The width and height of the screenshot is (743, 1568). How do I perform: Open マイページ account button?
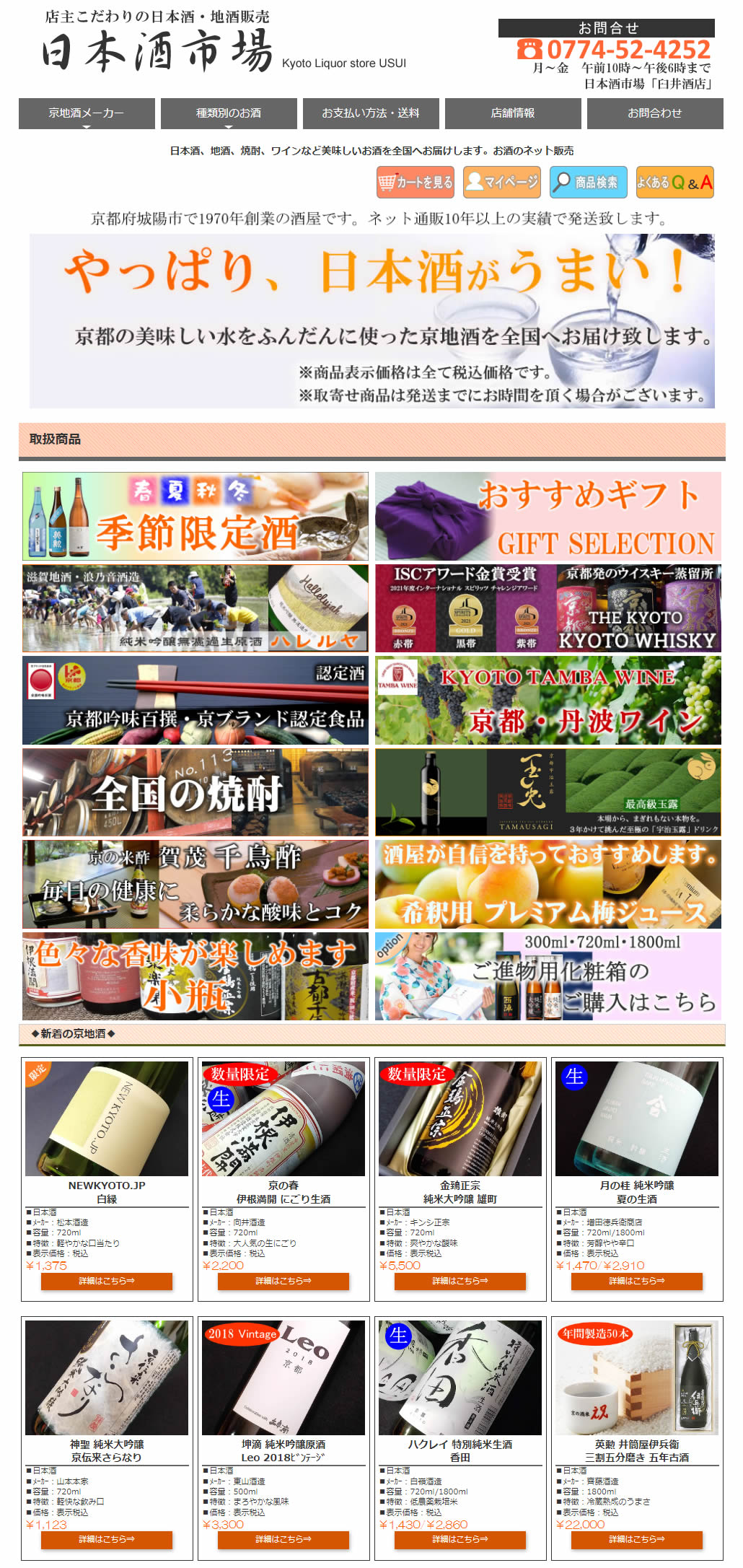[502, 183]
